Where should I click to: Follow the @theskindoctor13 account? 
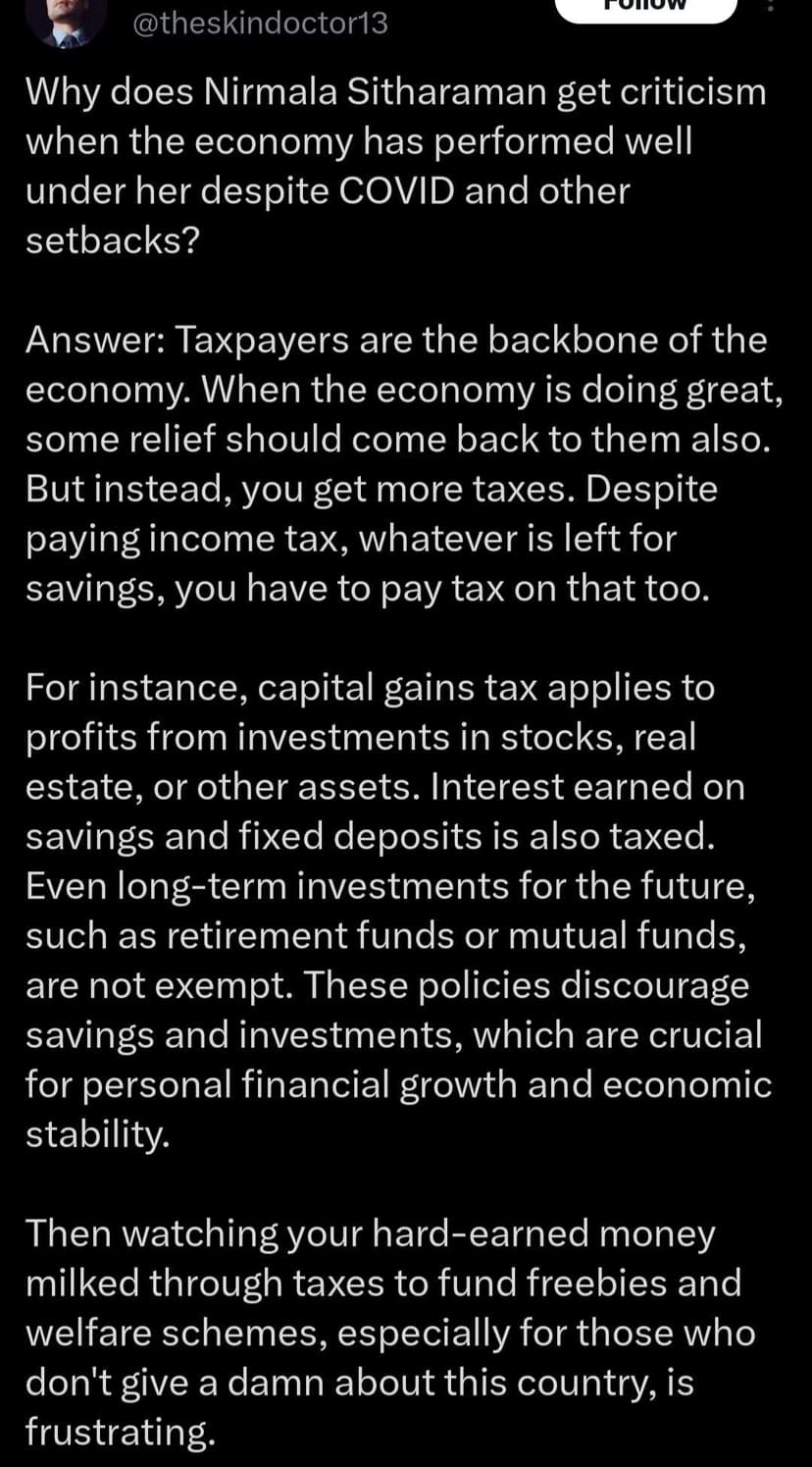(644, 8)
